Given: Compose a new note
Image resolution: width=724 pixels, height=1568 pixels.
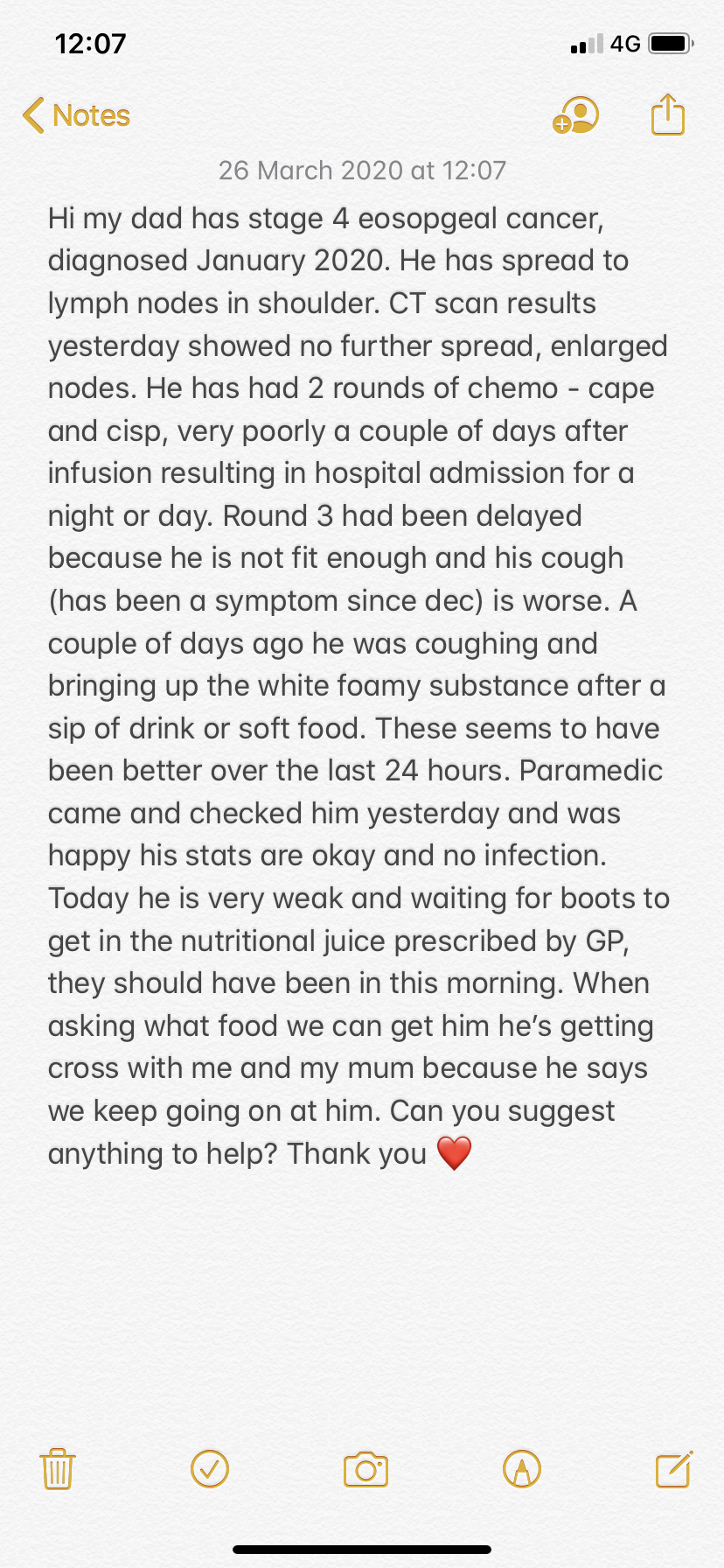Looking at the screenshot, I should tap(675, 1468).
